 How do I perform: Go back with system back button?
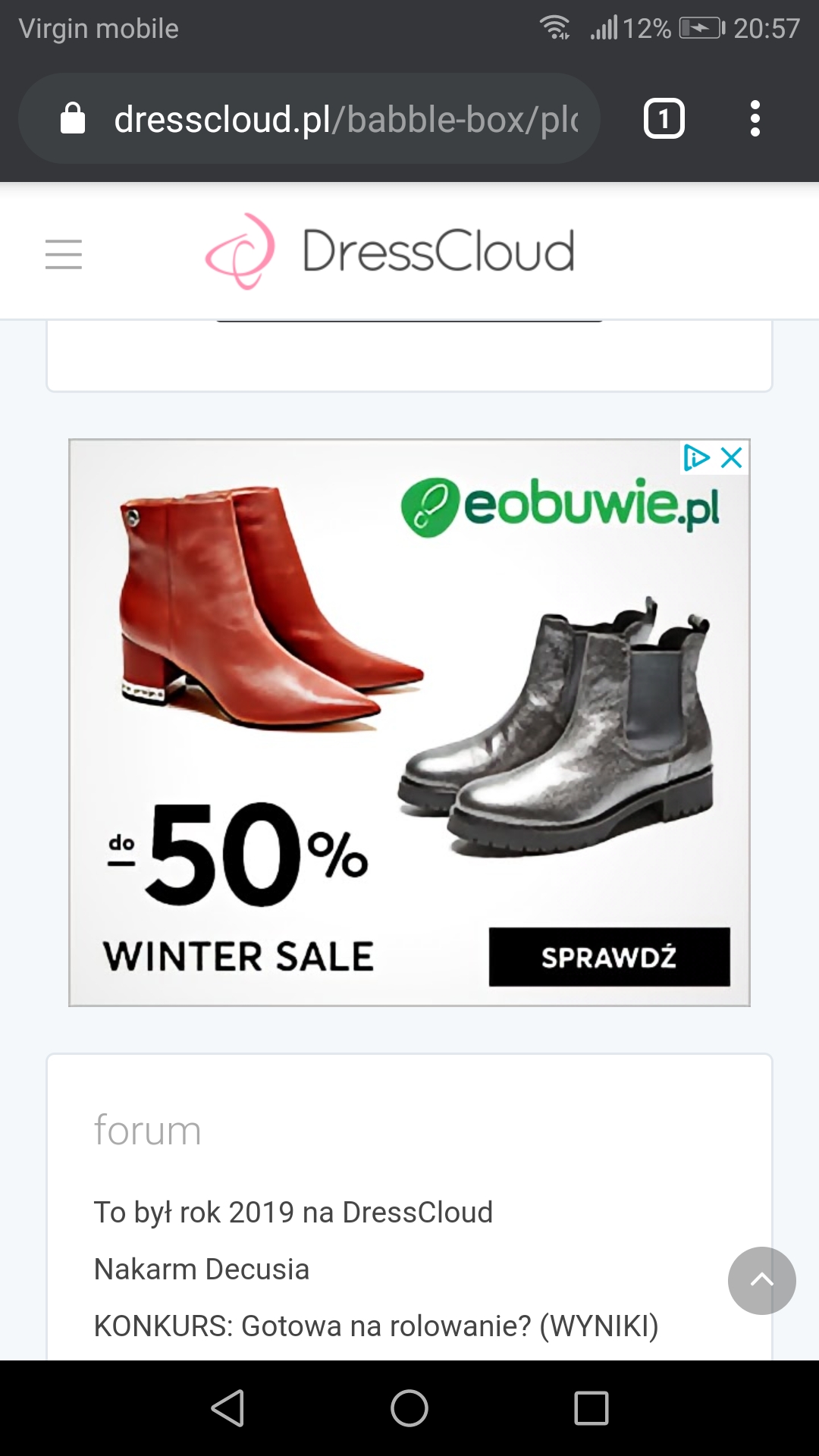click(227, 1408)
